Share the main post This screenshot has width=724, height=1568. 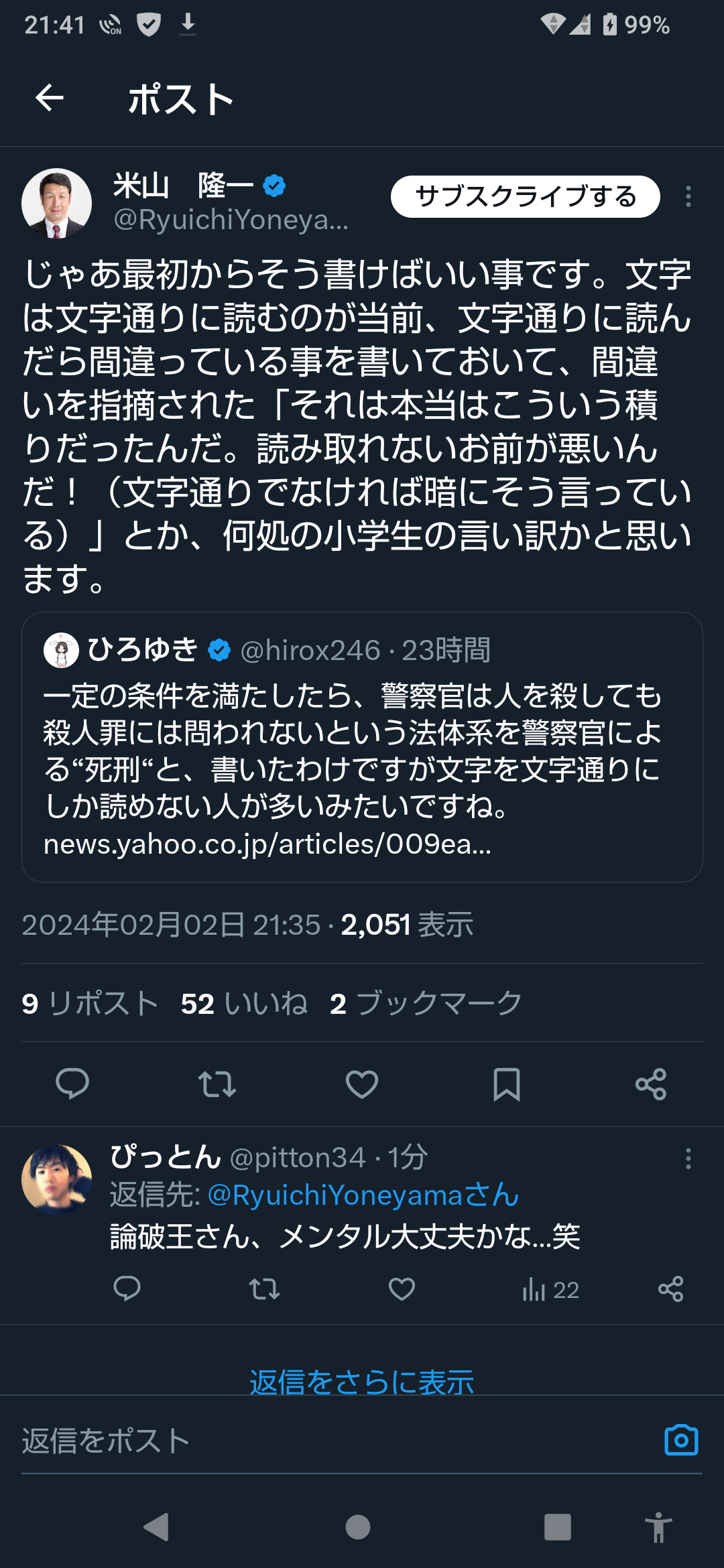651,1084
